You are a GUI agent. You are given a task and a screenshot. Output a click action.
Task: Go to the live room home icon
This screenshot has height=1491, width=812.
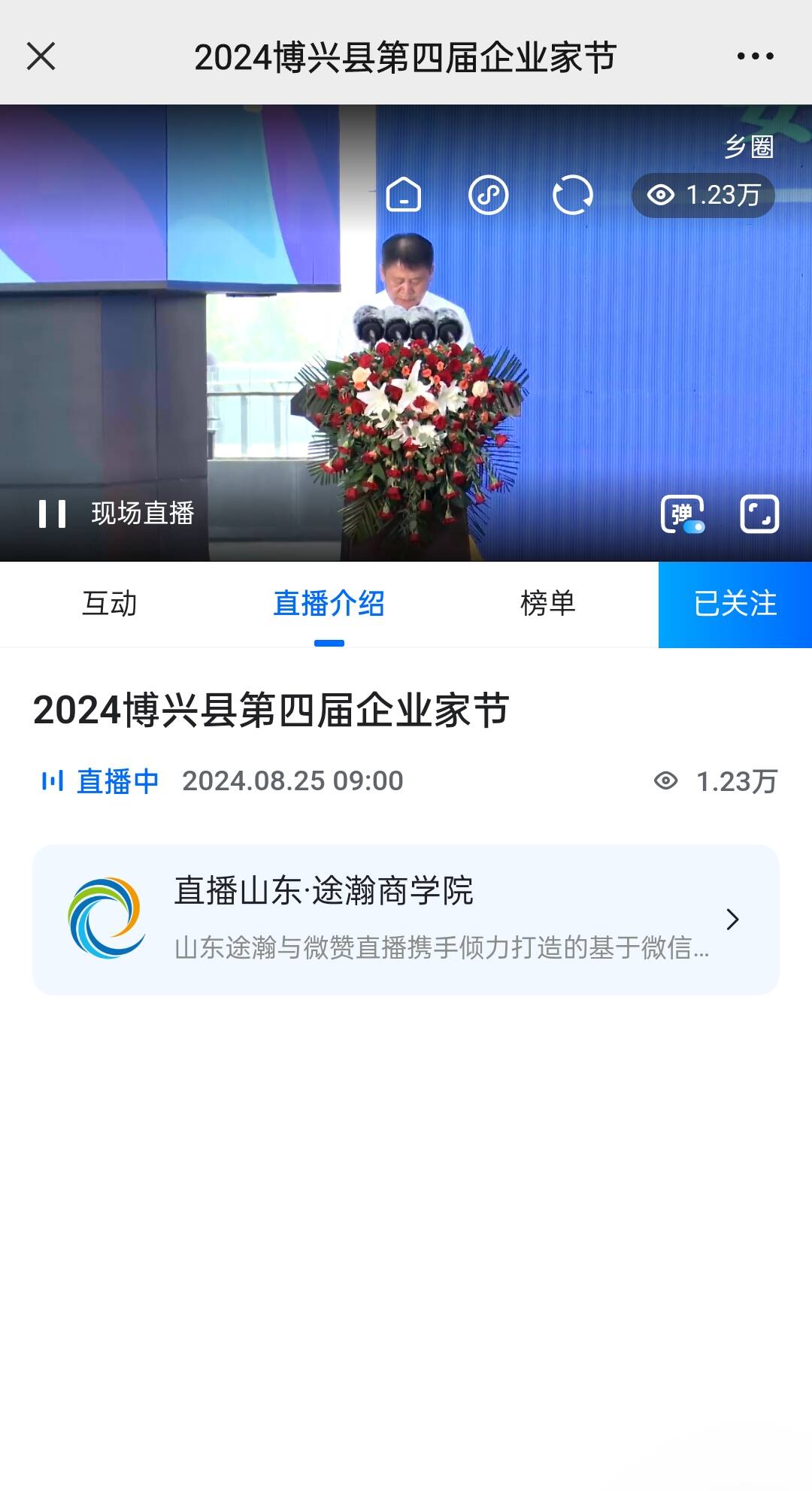coord(404,195)
